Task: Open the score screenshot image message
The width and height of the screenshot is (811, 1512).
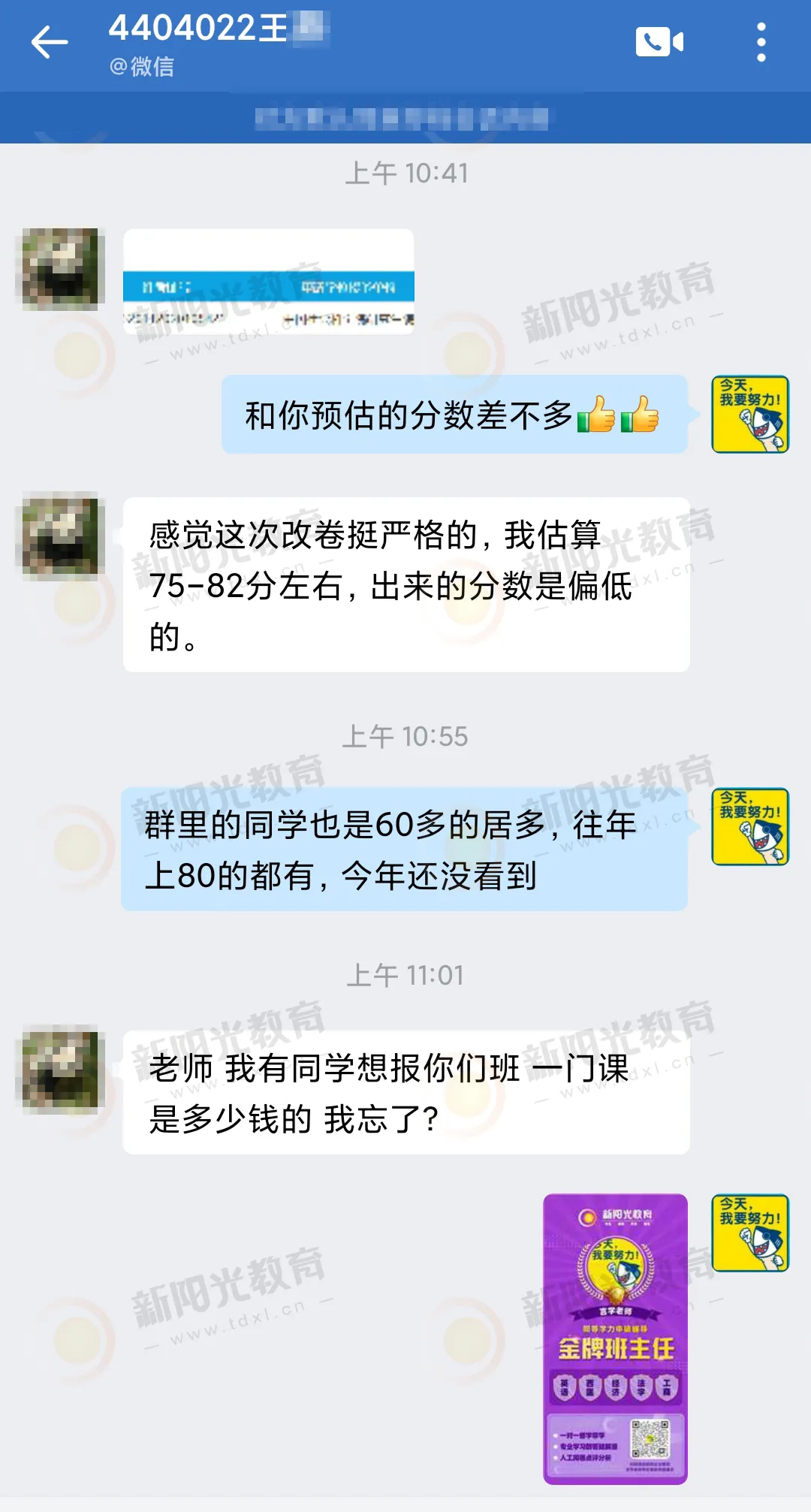Action: (x=268, y=282)
